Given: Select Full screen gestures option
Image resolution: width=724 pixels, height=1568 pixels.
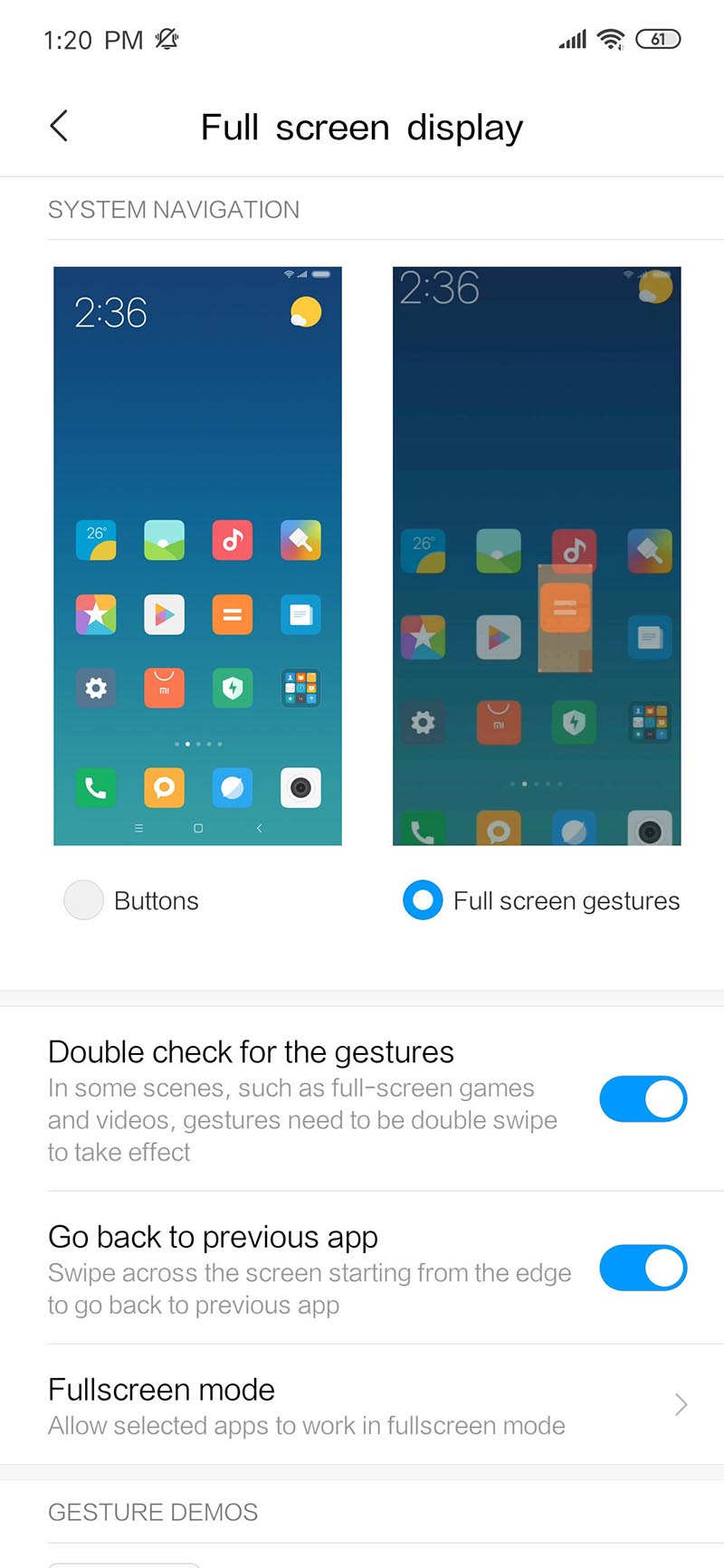Looking at the screenshot, I should pos(423,900).
